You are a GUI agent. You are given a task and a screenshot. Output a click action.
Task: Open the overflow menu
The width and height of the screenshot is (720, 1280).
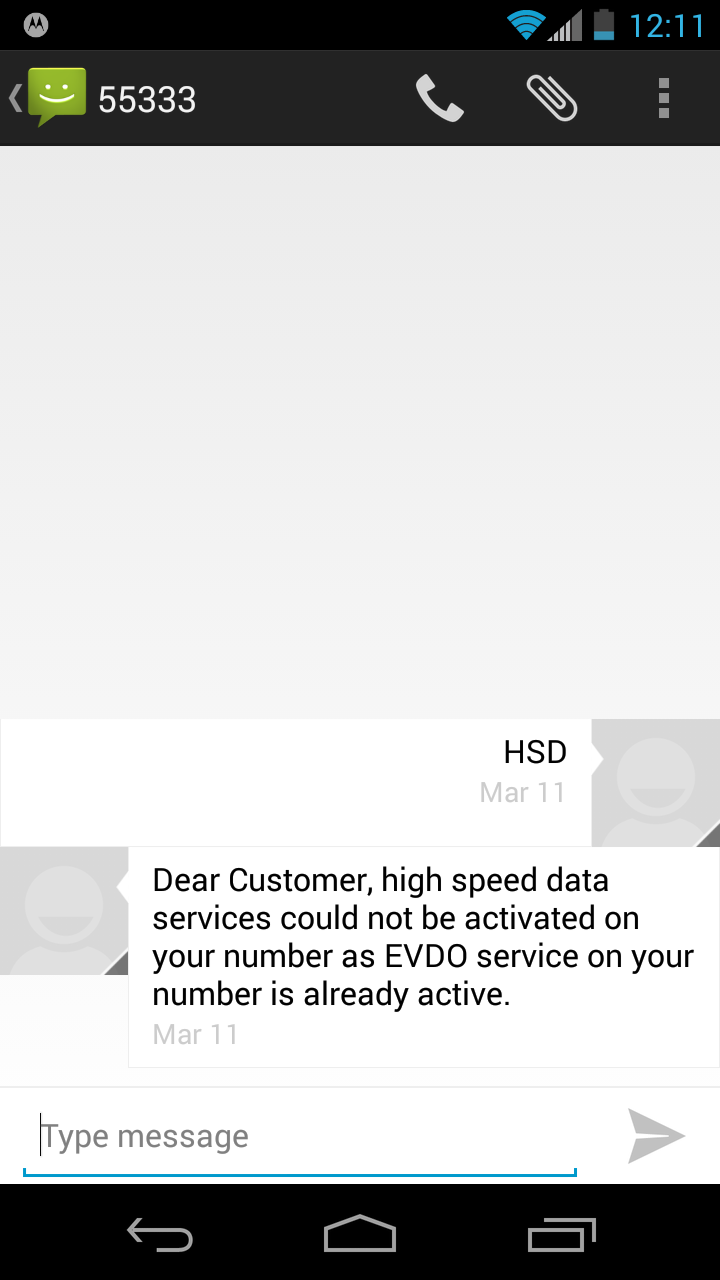tap(664, 98)
